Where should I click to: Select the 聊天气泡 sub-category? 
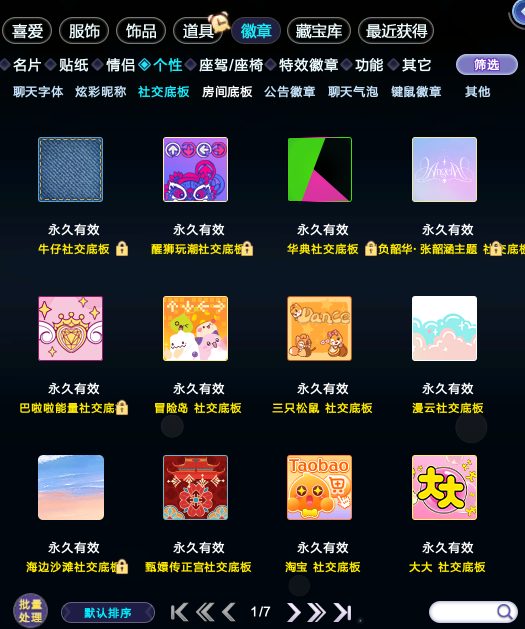(353, 92)
